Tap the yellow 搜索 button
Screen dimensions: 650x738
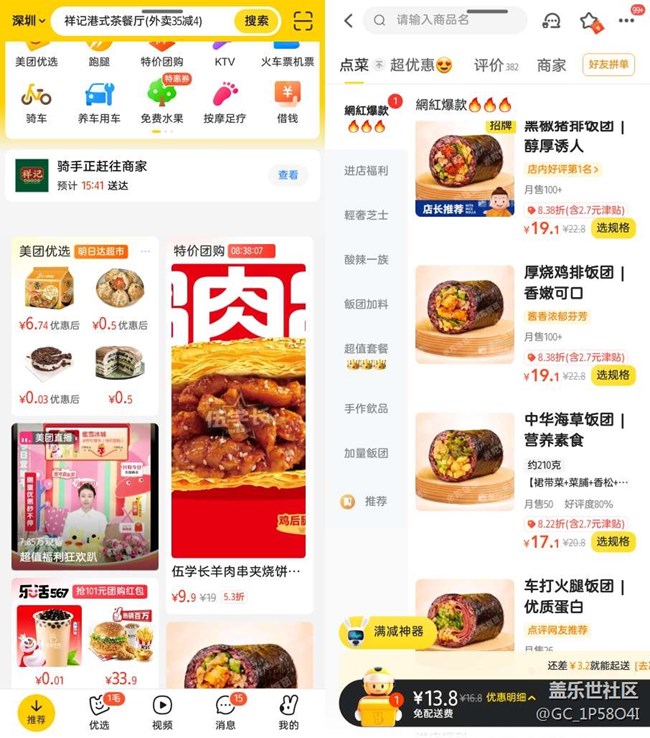tap(257, 21)
